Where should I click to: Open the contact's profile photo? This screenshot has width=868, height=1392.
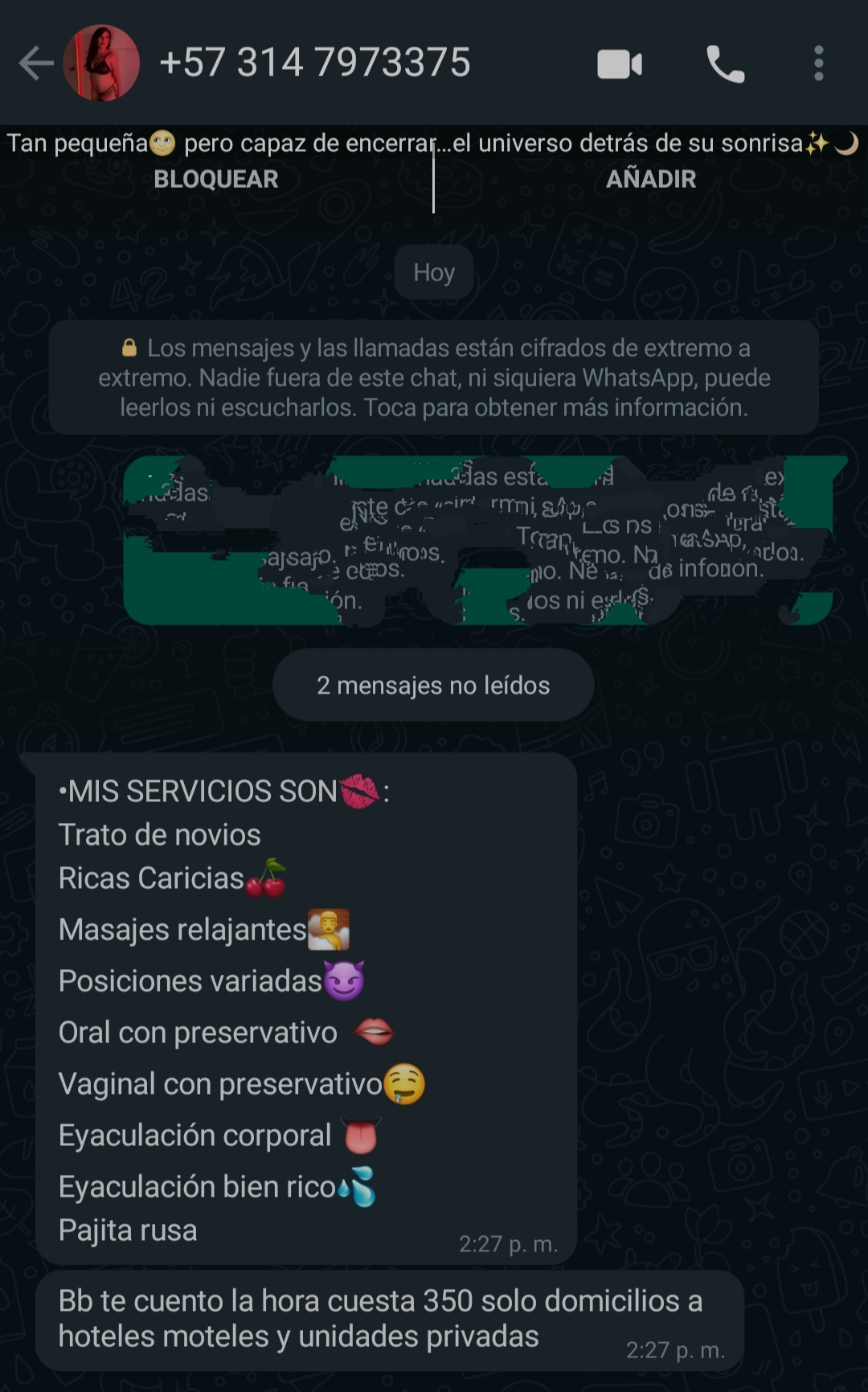[101, 63]
